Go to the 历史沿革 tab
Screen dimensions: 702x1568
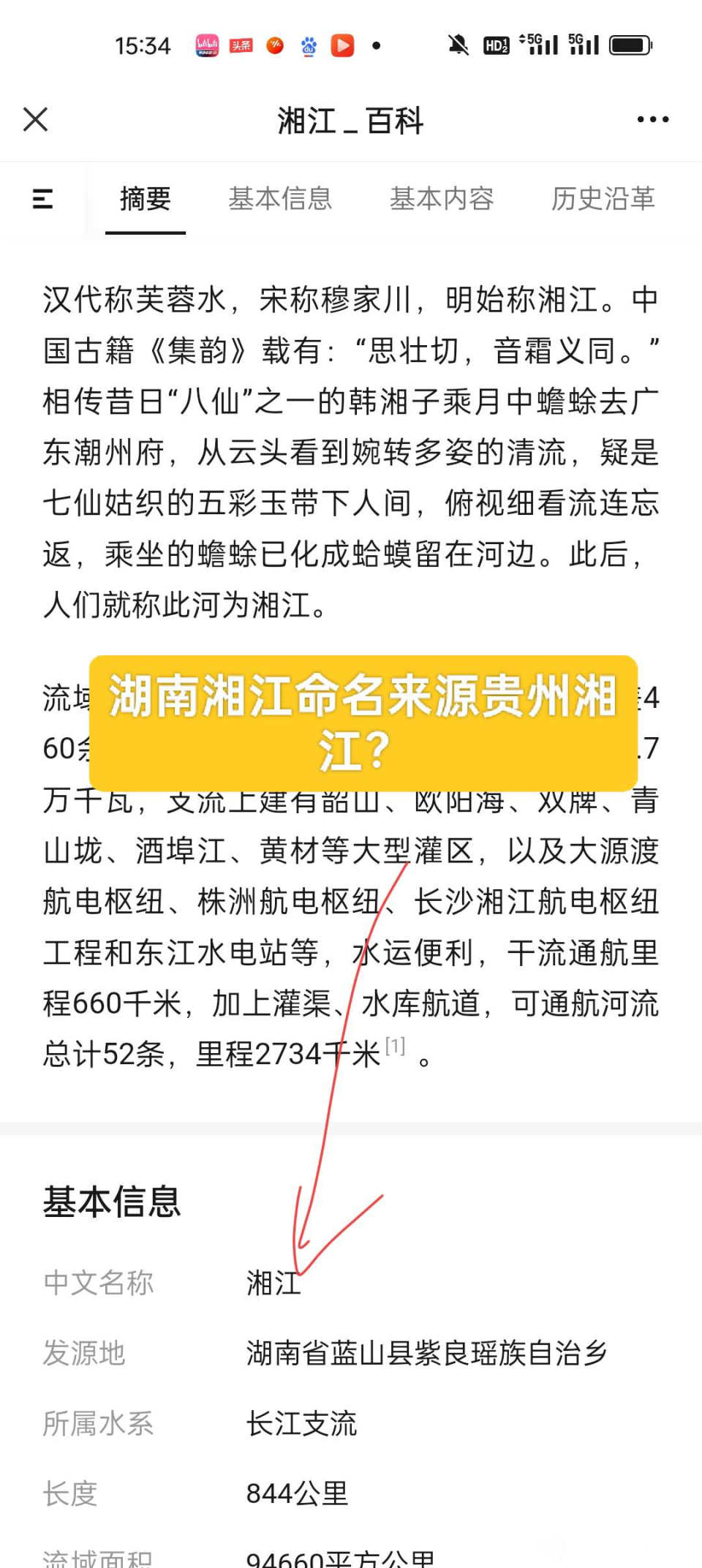[x=603, y=199]
